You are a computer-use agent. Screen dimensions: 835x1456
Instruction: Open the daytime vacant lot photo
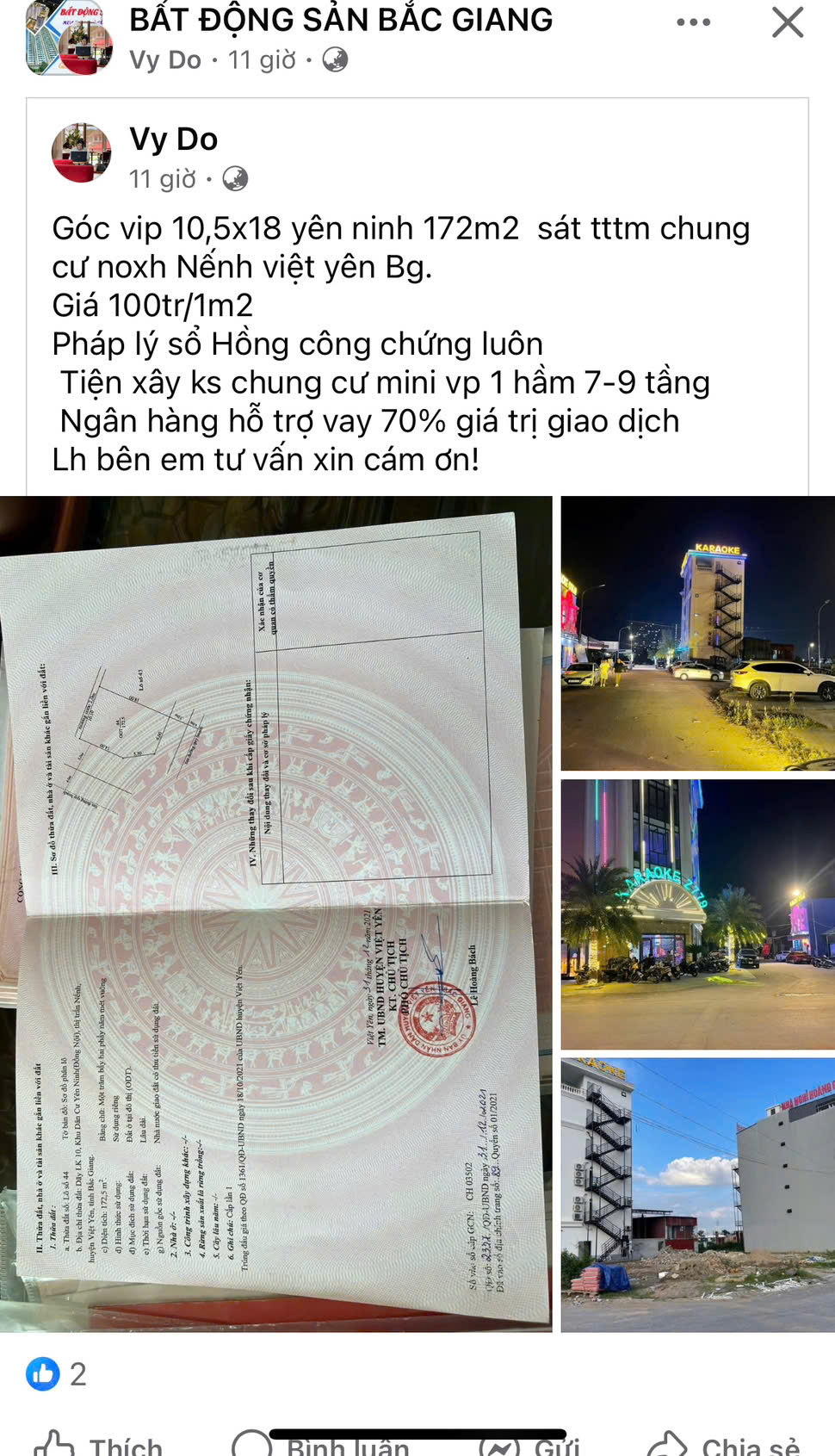[x=697, y=1195]
